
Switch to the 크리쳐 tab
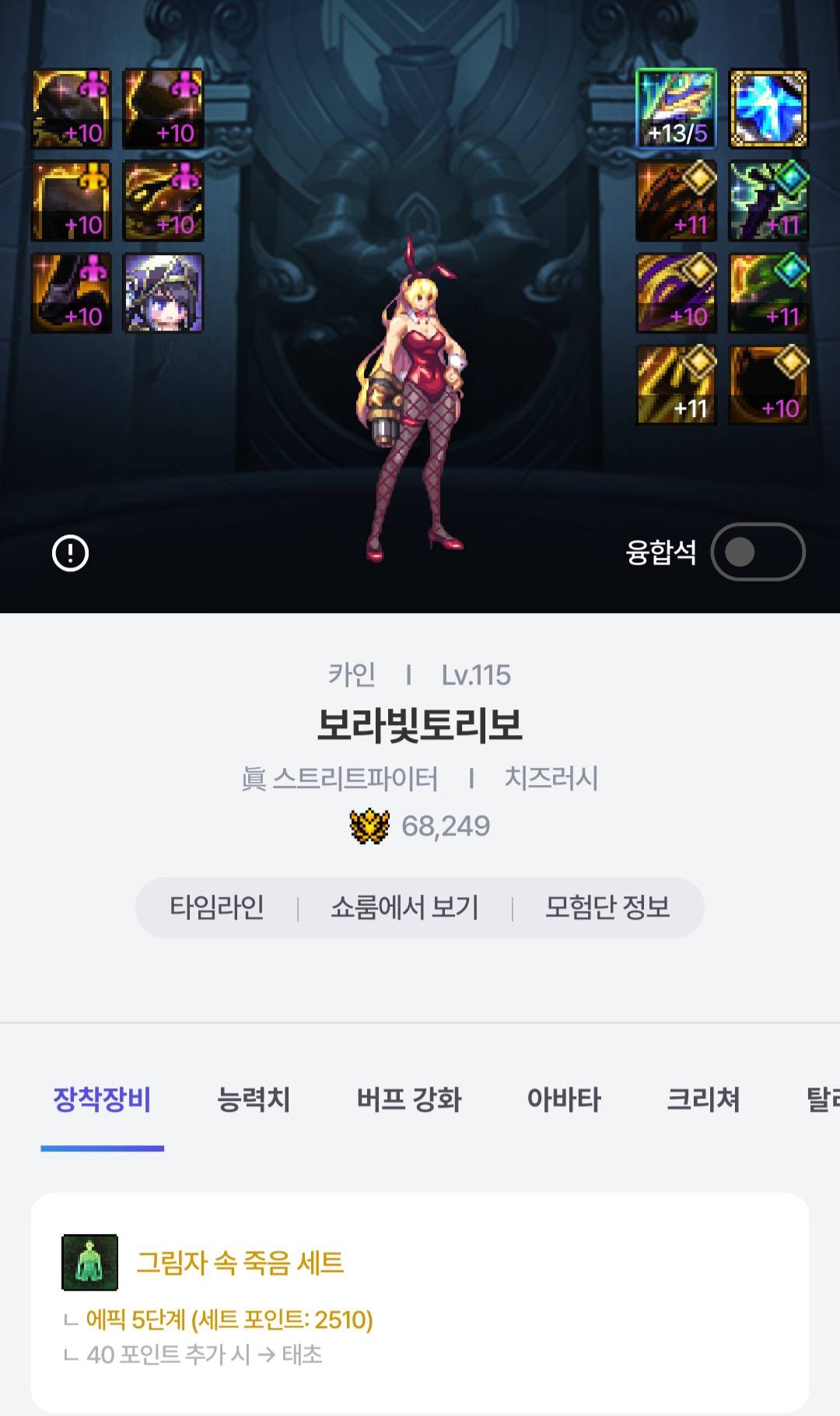click(x=703, y=1099)
